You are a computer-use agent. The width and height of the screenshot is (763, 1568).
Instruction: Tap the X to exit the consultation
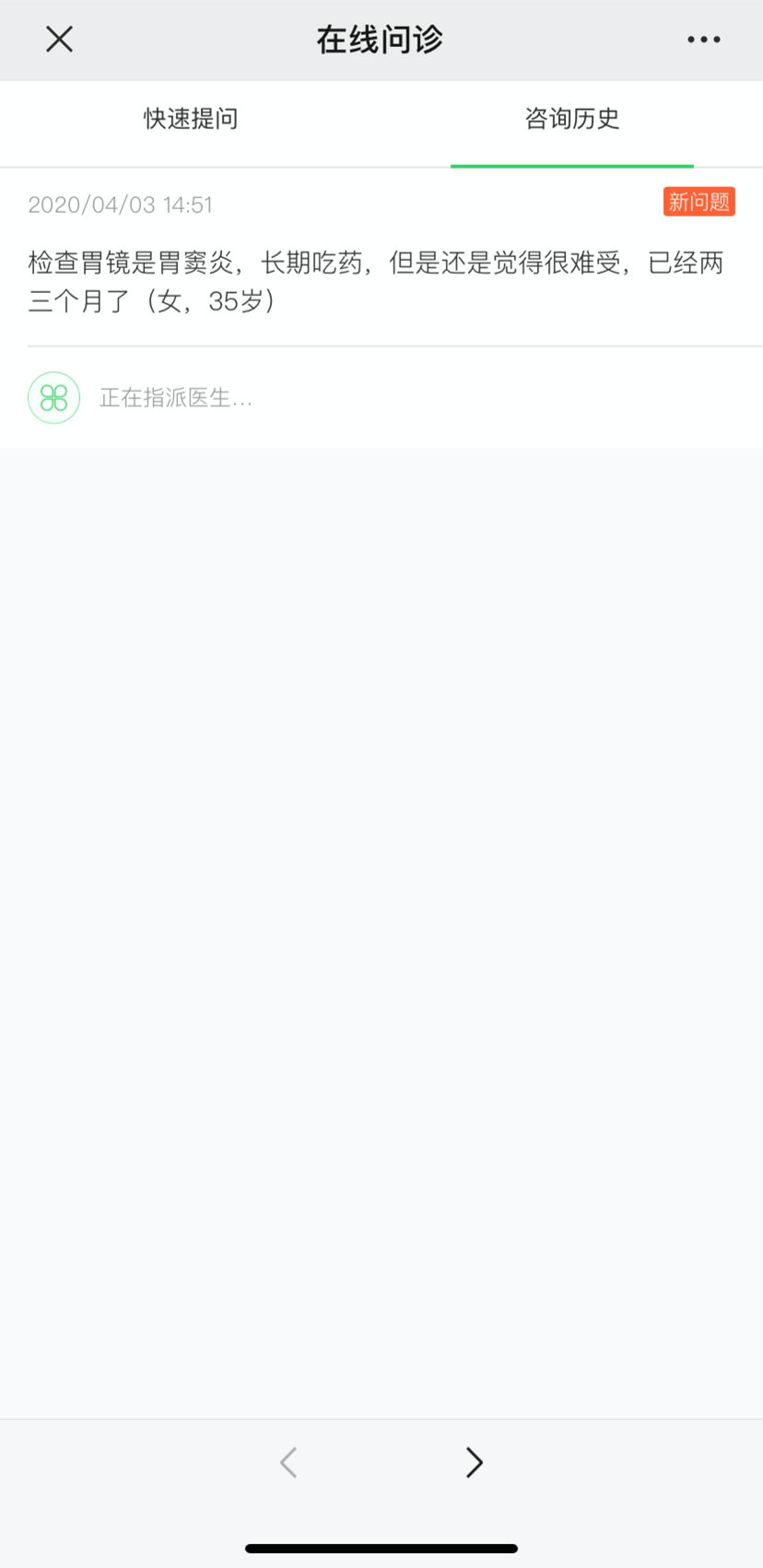58,39
